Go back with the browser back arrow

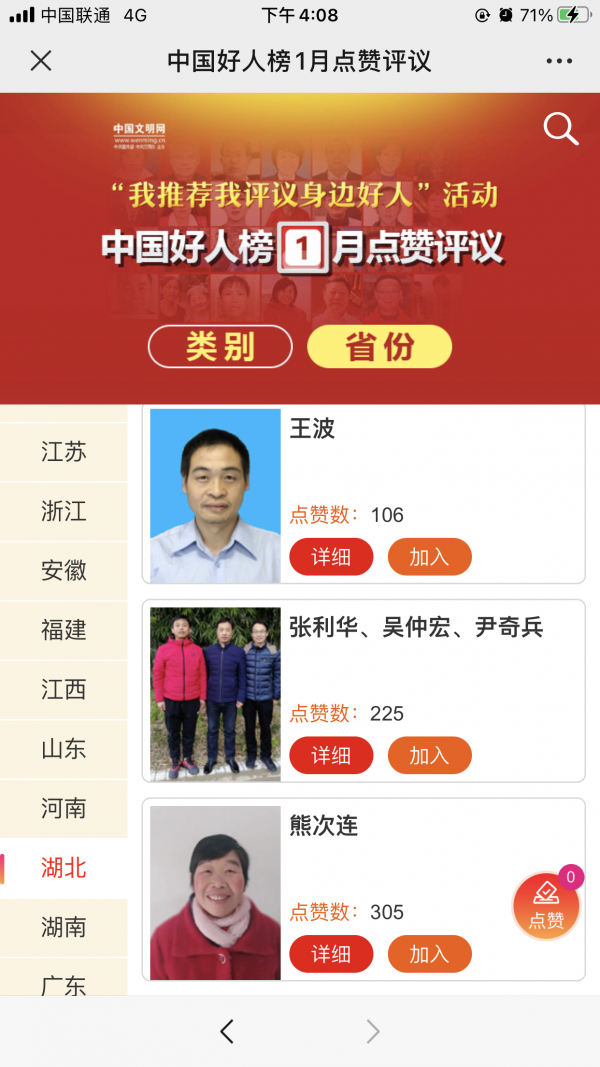pos(227,1032)
